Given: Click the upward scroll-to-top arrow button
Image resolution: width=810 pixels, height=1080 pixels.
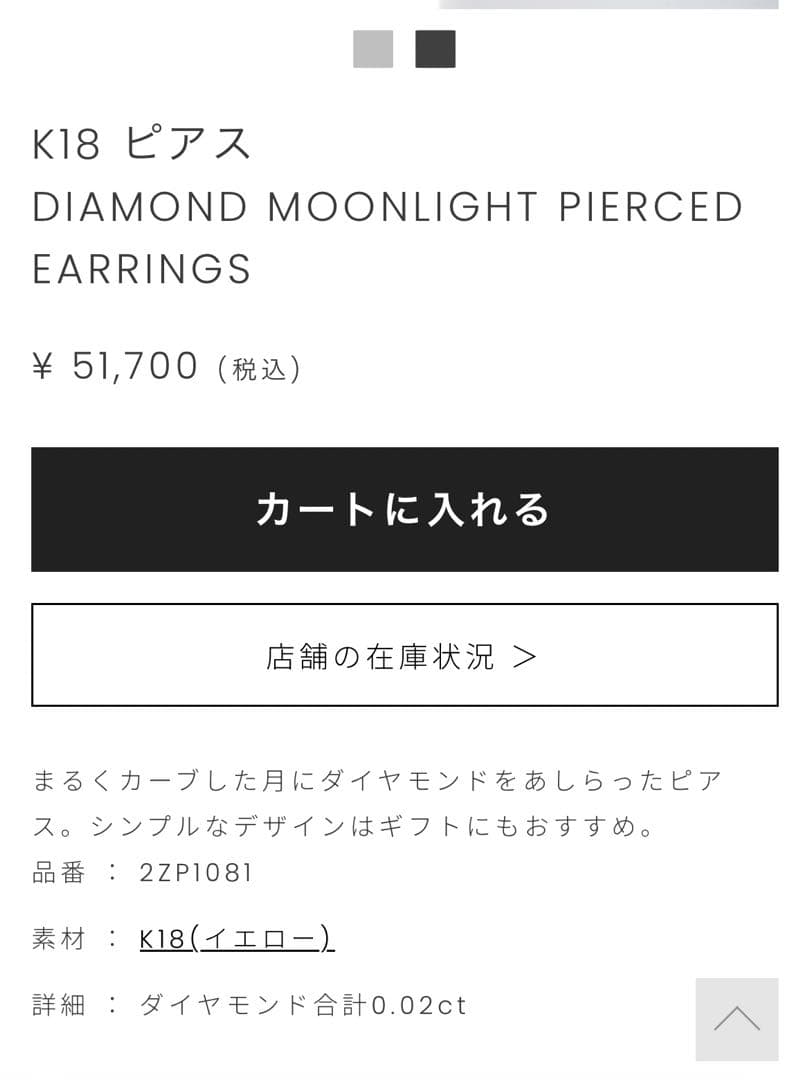Looking at the screenshot, I should (x=737, y=1020).
